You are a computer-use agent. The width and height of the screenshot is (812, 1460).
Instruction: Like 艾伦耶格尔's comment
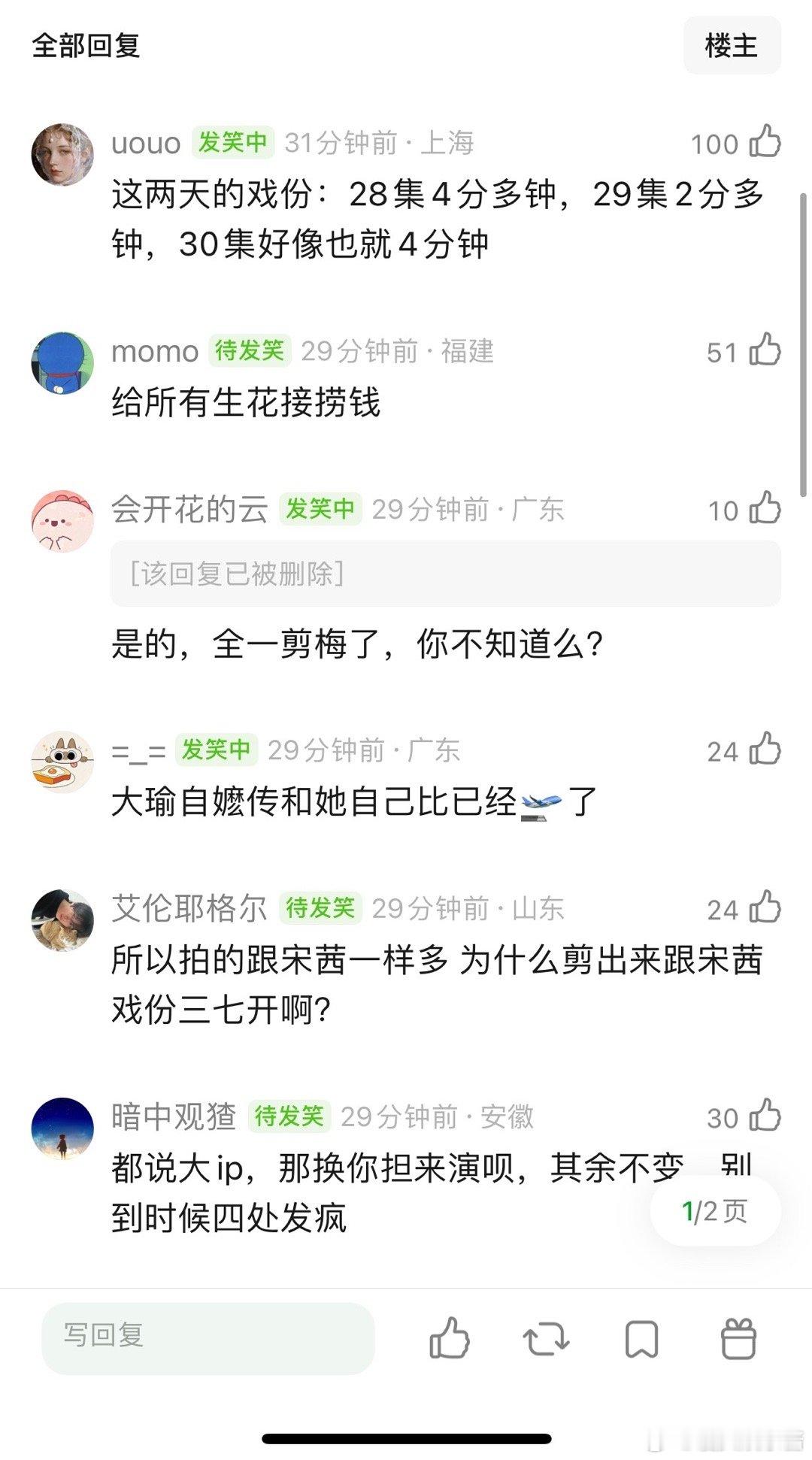(x=765, y=908)
